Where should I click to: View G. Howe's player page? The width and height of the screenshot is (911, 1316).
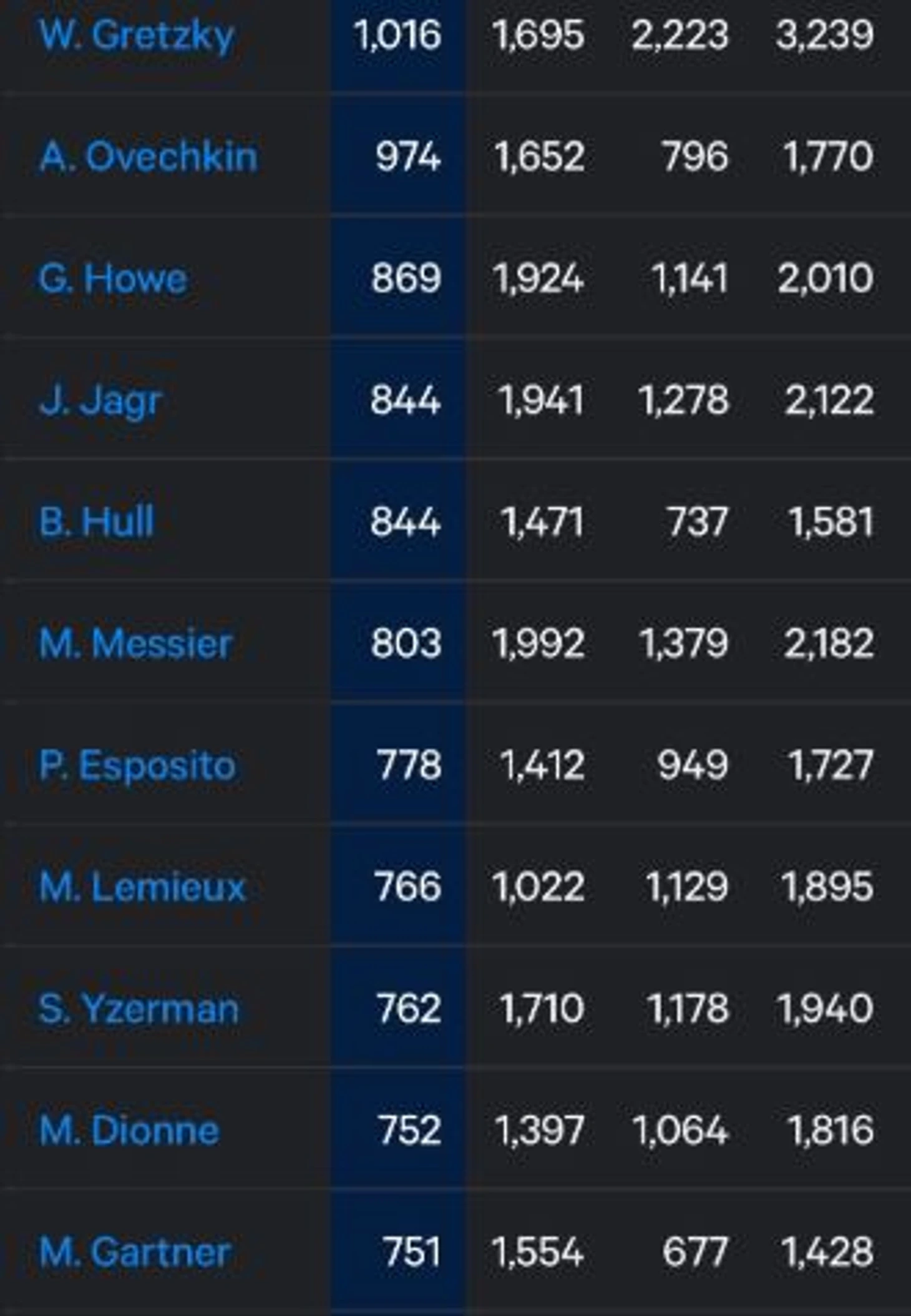(x=112, y=278)
